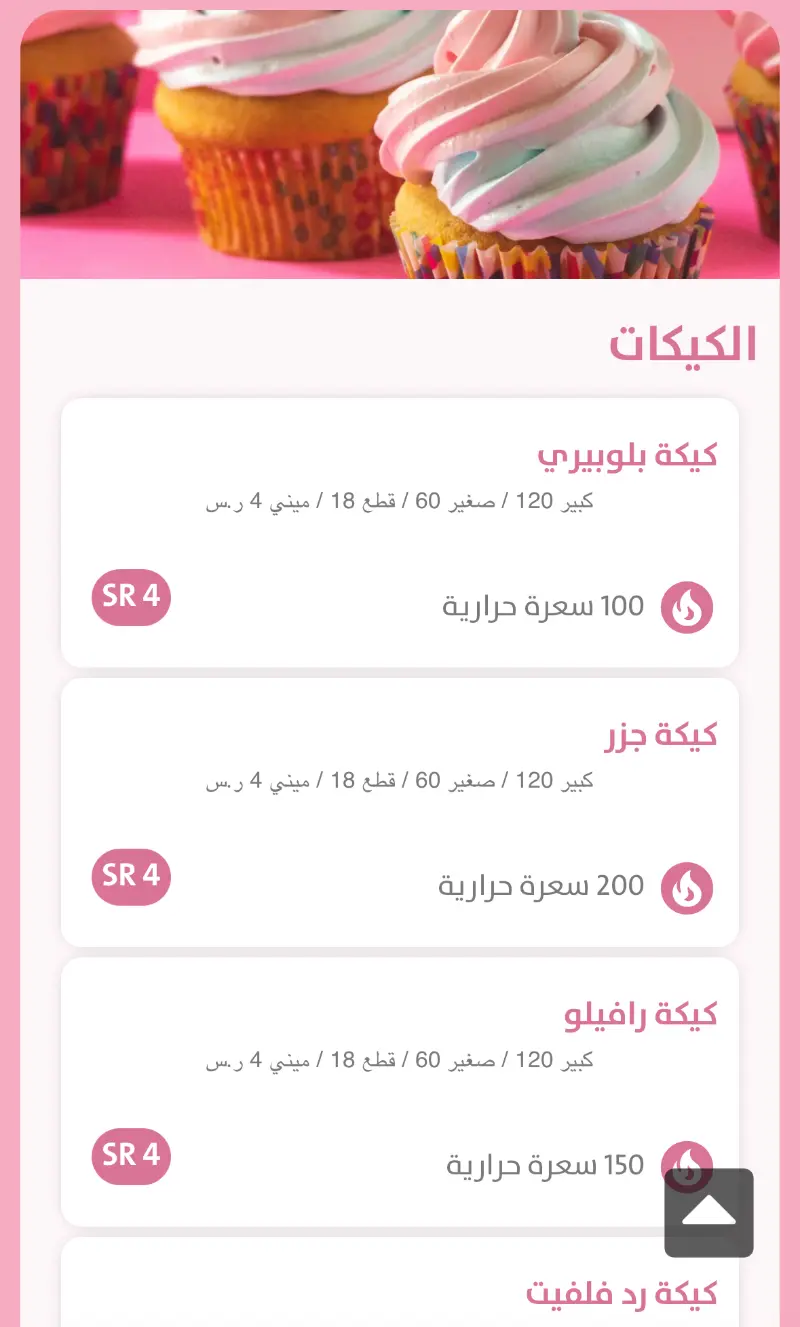The image size is (800, 1327).
Task: Open the كيكة رد فلفيت card
Action: click(400, 1292)
